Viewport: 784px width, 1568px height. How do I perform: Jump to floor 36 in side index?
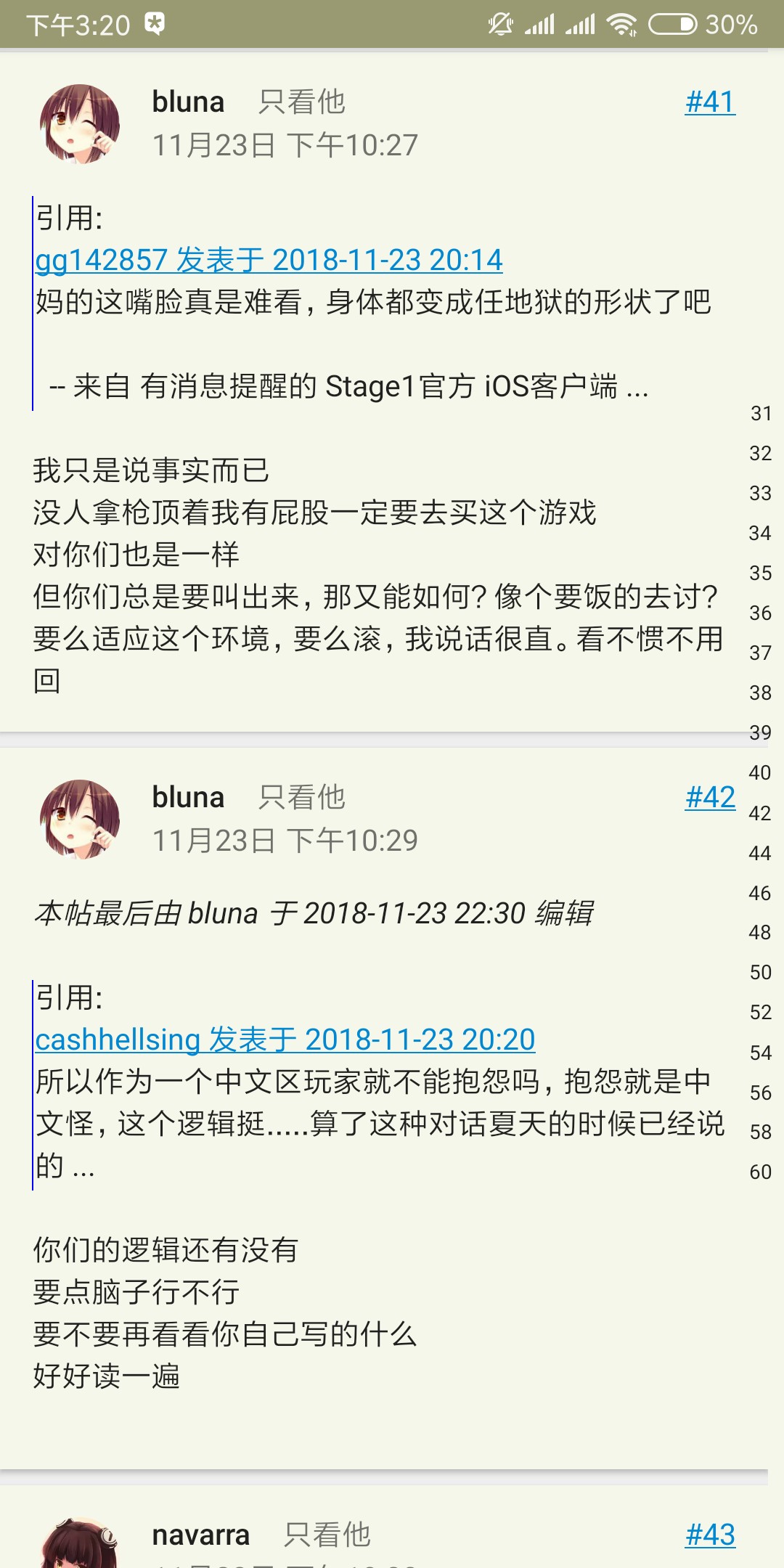point(760,613)
